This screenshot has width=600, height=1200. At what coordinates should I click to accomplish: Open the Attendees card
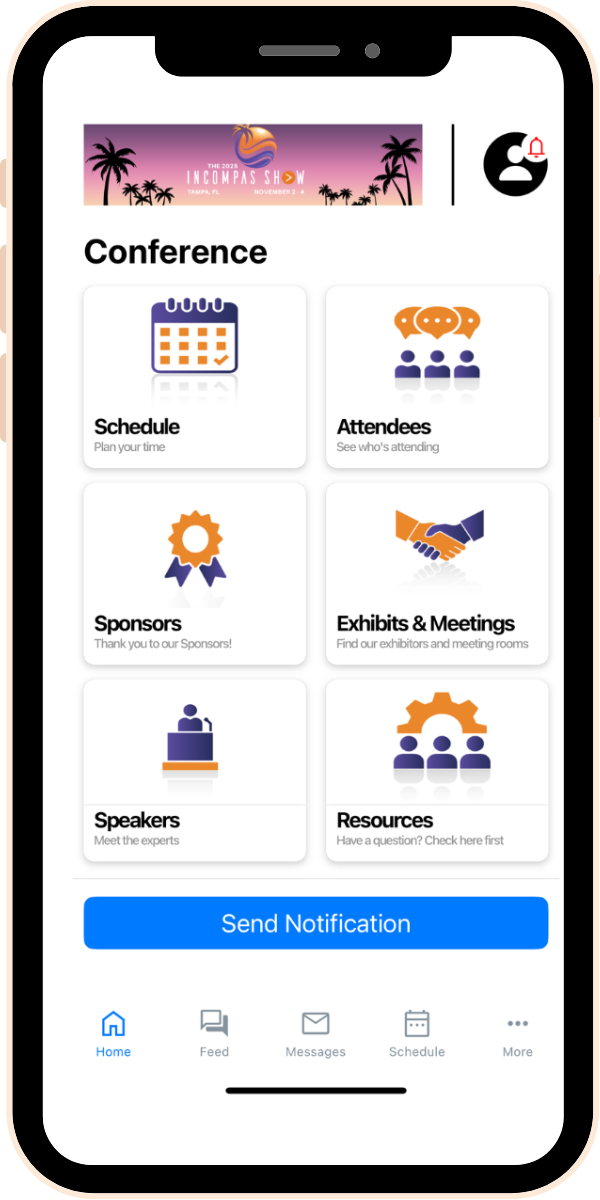(437, 377)
